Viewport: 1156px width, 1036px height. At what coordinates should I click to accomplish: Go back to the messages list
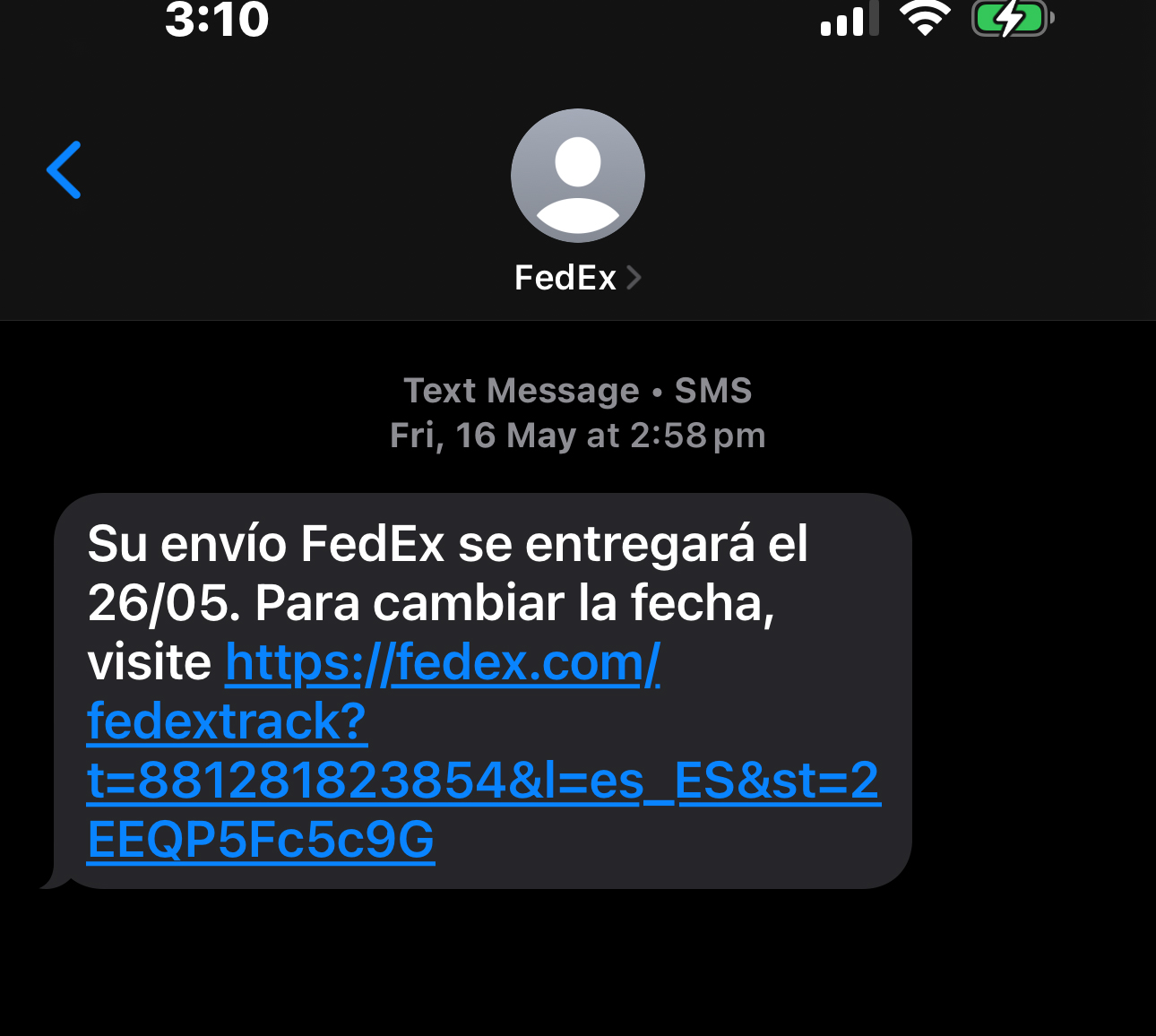click(64, 169)
